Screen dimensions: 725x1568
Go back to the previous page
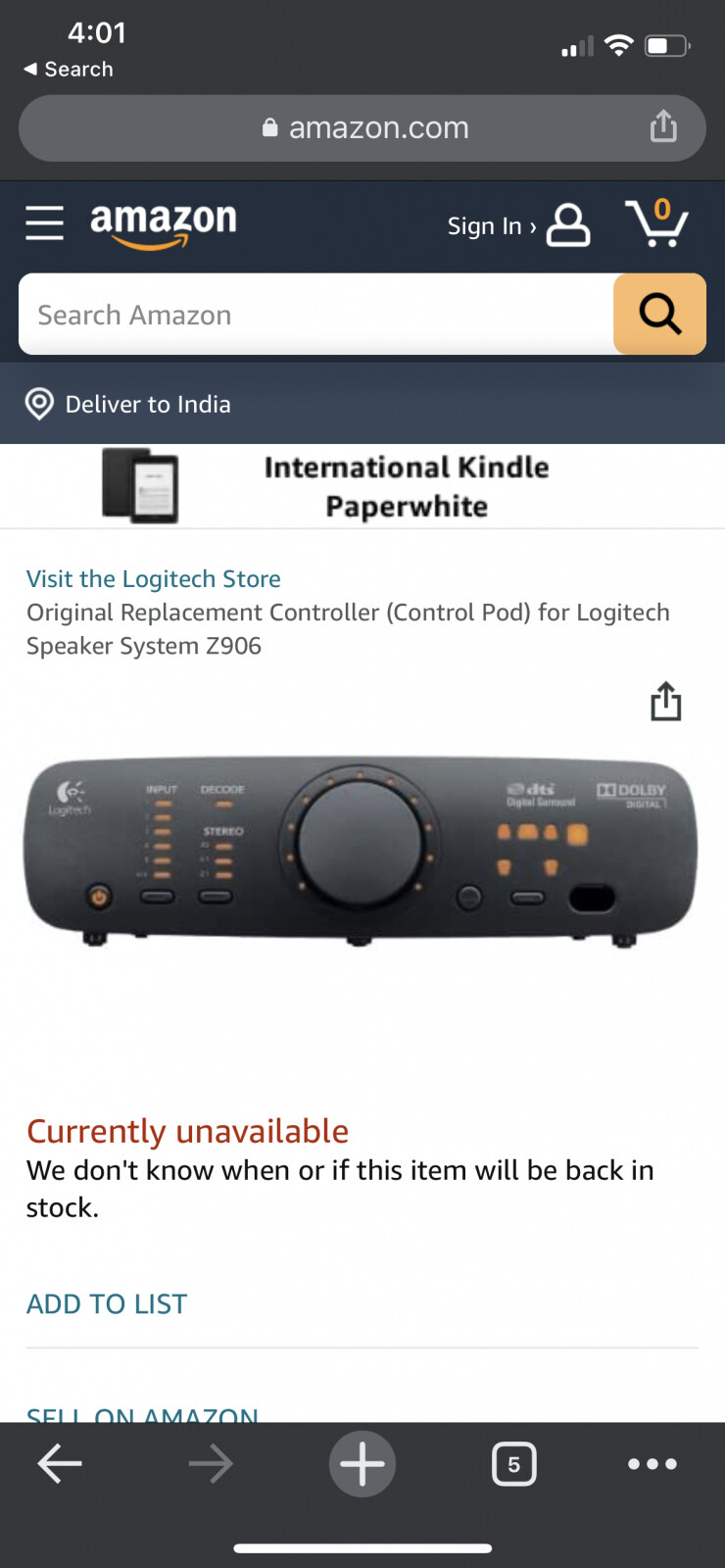[x=60, y=1464]
